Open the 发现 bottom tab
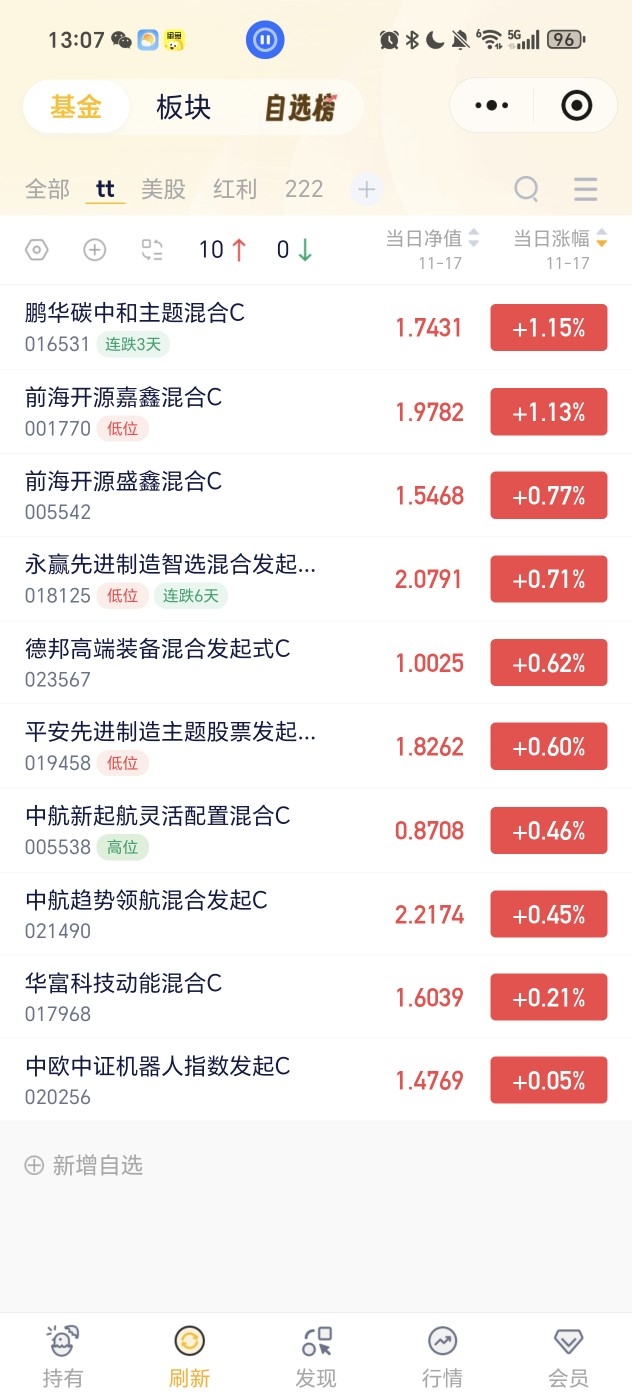632x1400 pixels. point(316,1356)
